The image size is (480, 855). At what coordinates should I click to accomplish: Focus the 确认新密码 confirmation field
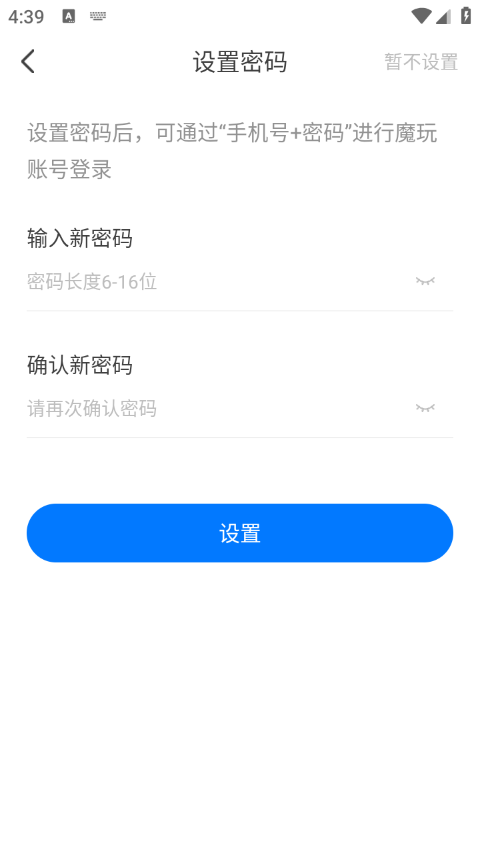[x=218, y=408]
